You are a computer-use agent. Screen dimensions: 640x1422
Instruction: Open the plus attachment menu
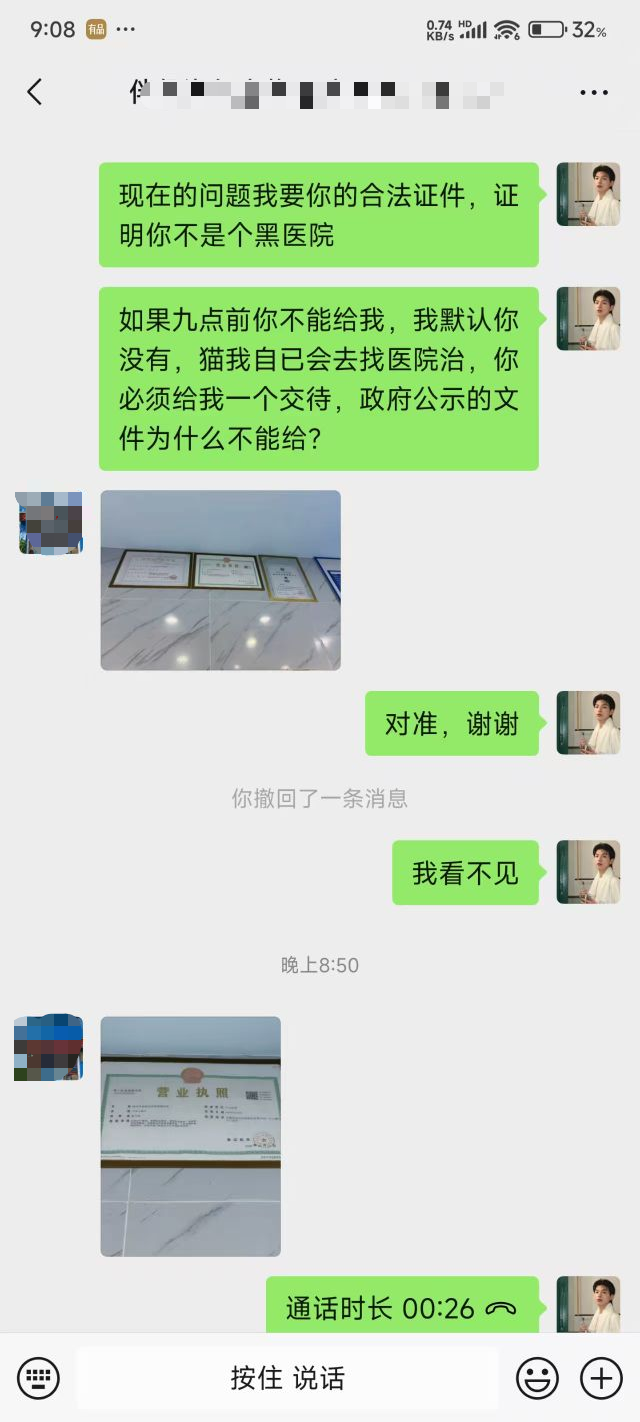point(601,1378)
